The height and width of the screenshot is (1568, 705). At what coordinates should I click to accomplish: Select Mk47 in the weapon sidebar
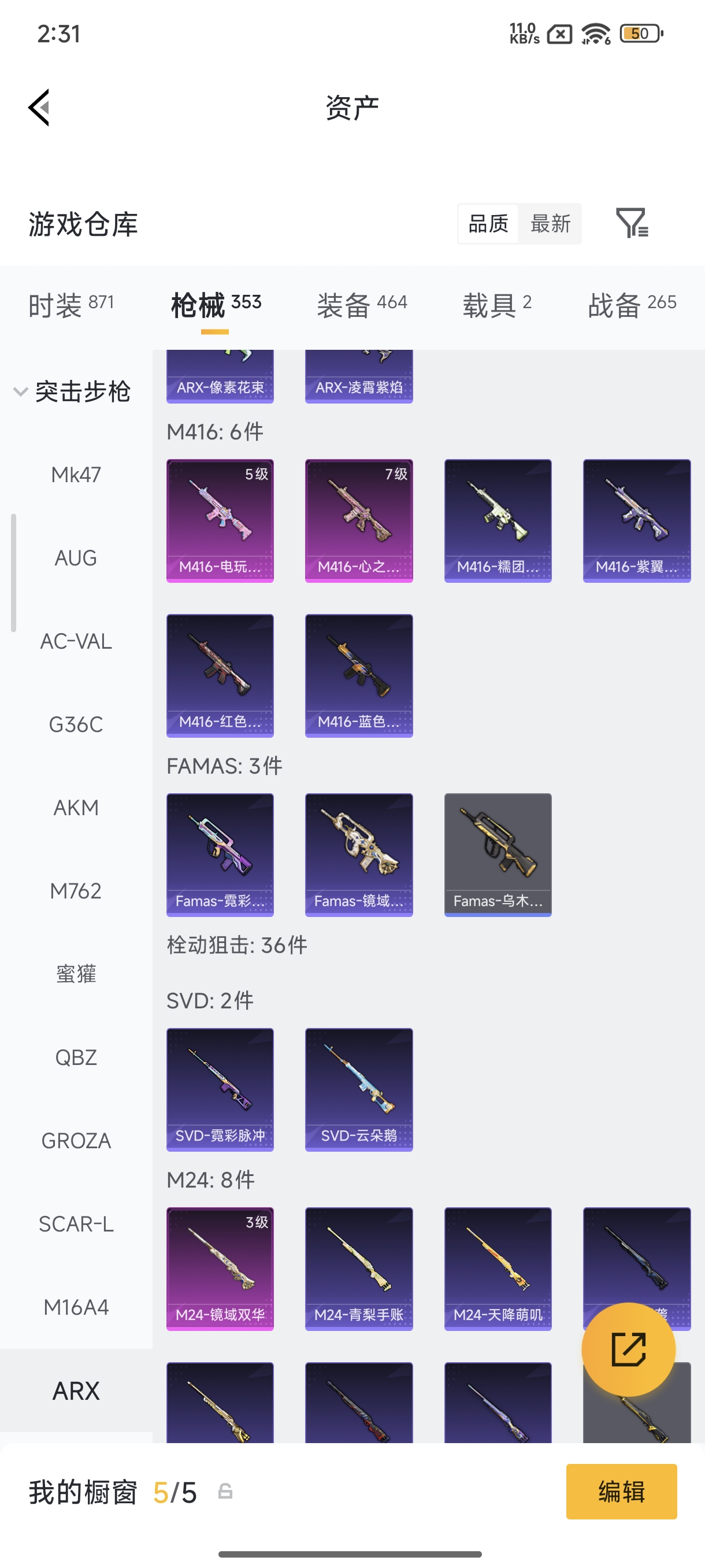76,475
